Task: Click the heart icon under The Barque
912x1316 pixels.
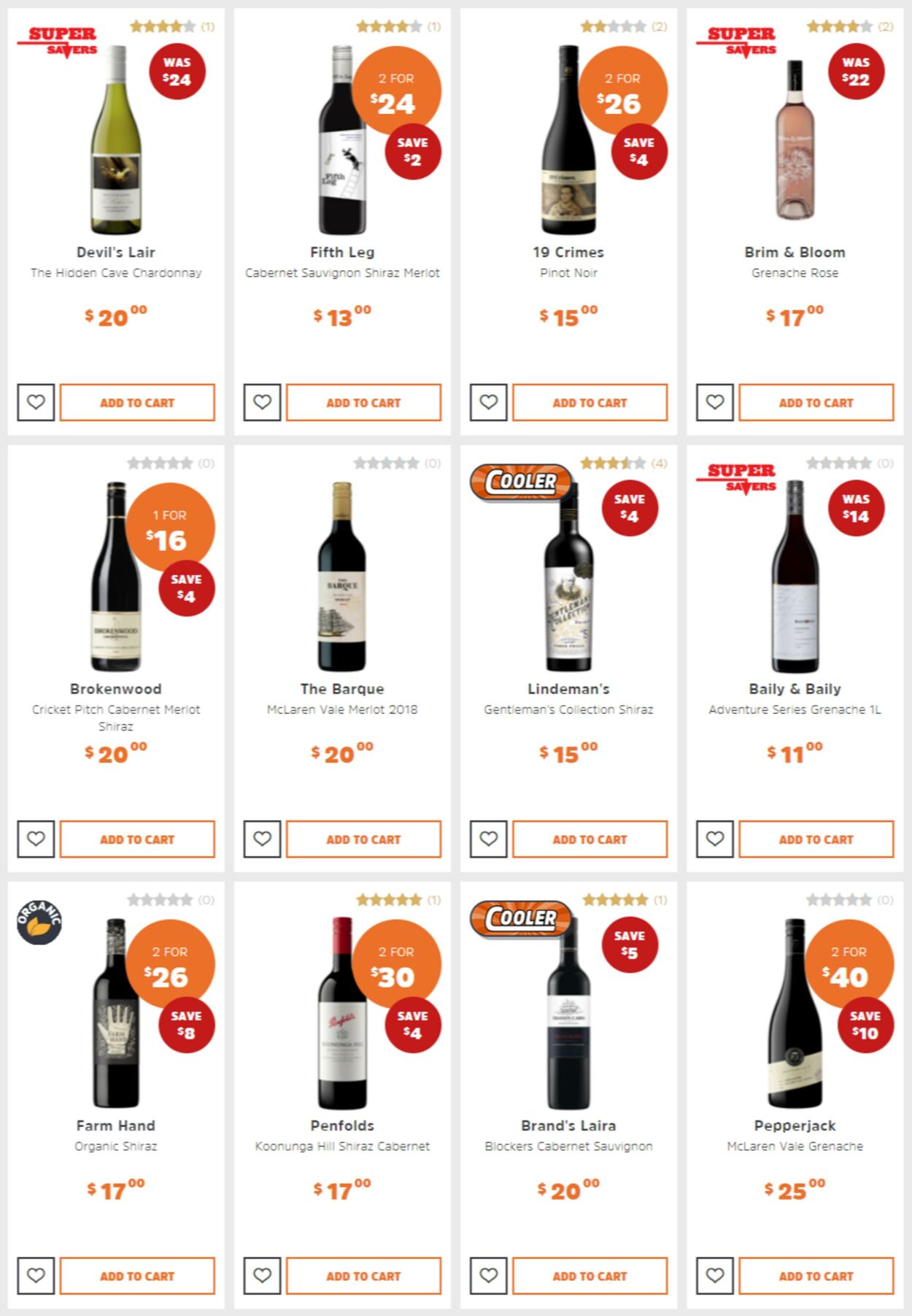Action: click(261, 839)
